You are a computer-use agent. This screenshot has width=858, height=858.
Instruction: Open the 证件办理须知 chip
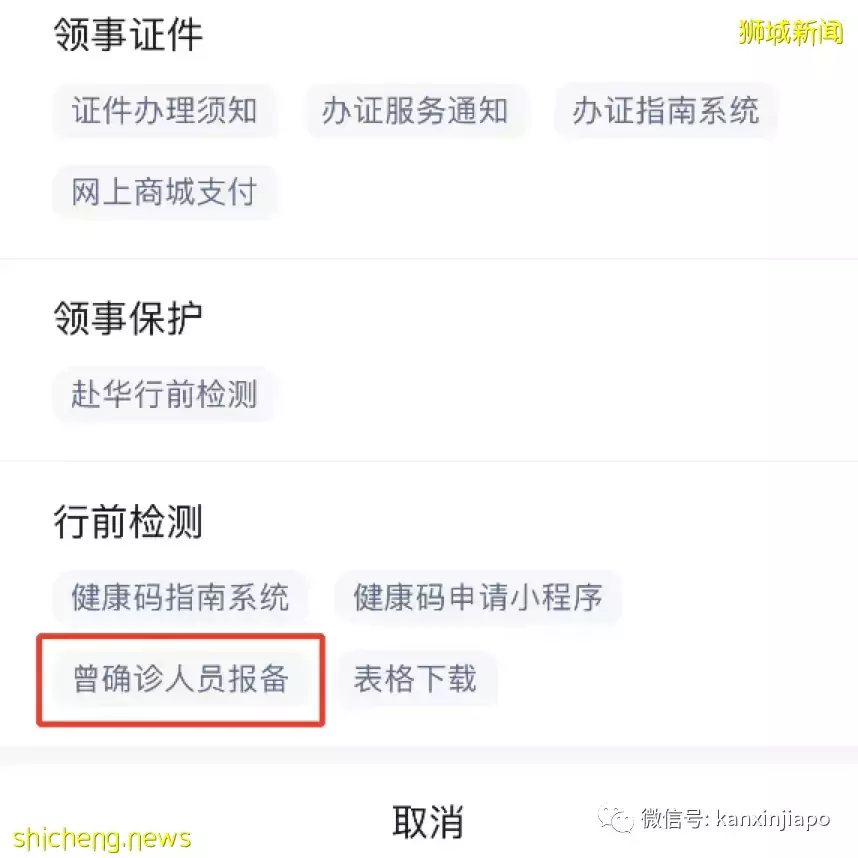click(x=164, y=111)
